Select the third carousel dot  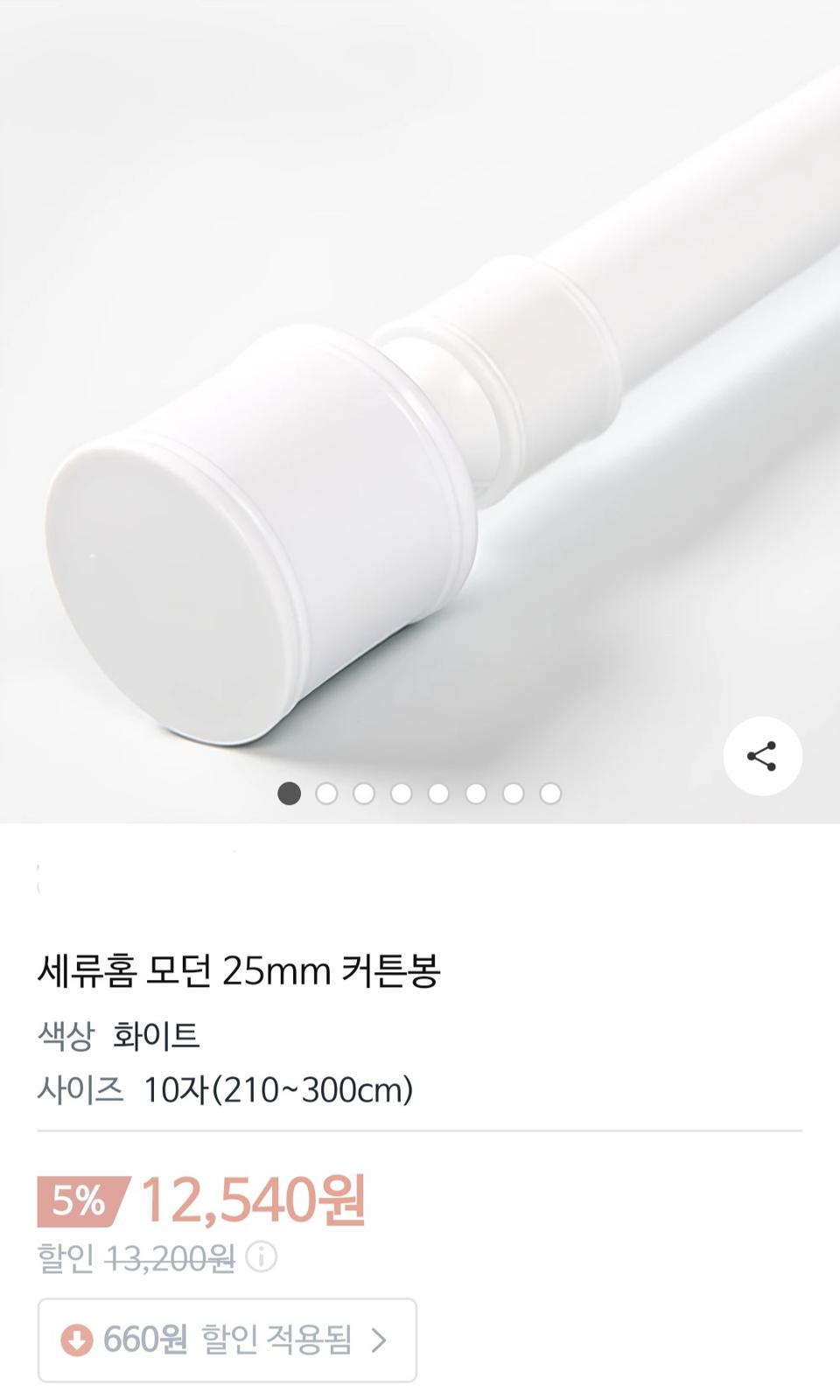pyautogui.click(x=363, y=792)
